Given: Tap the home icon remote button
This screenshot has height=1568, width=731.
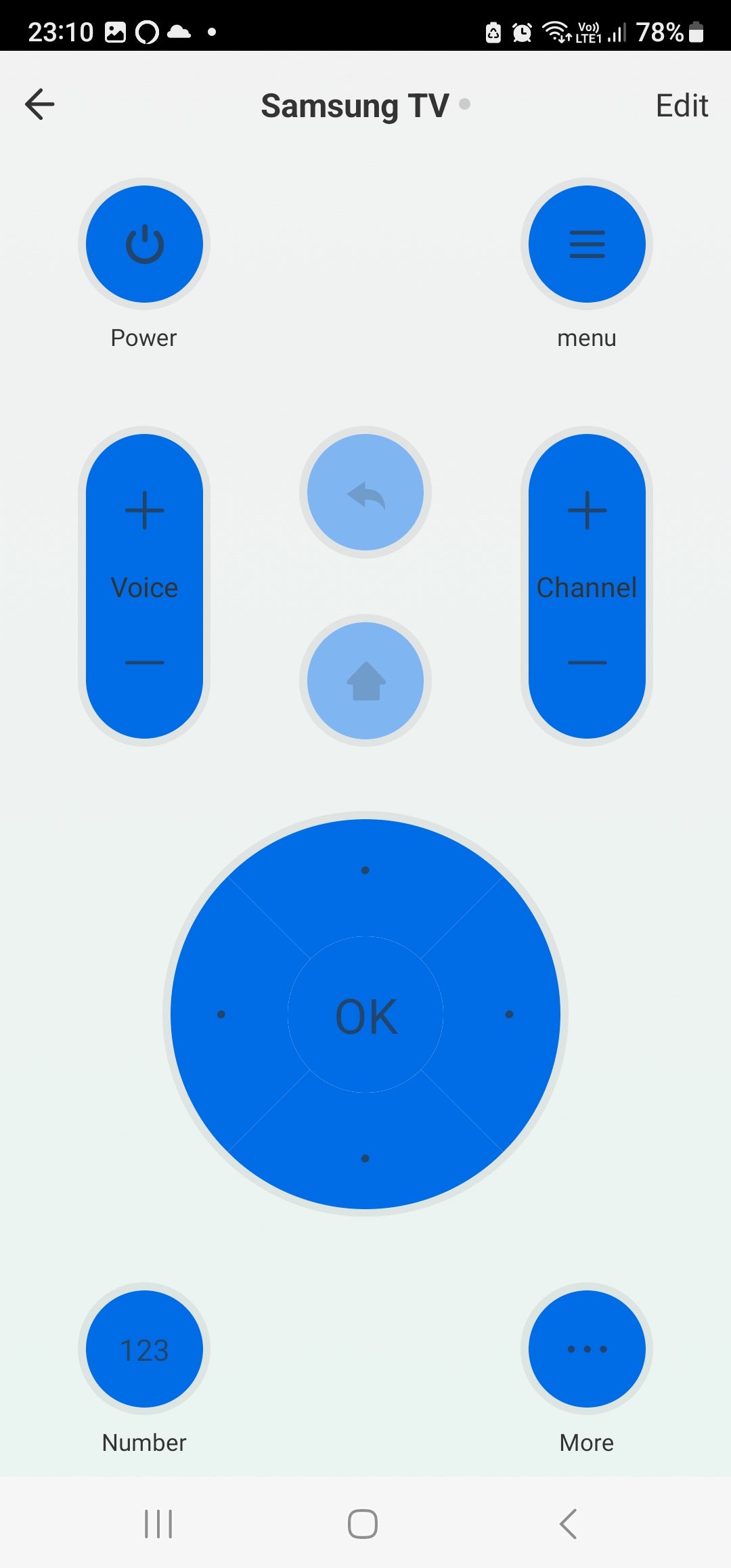Looking at the screenshot, I should click(x=365, y=681).
